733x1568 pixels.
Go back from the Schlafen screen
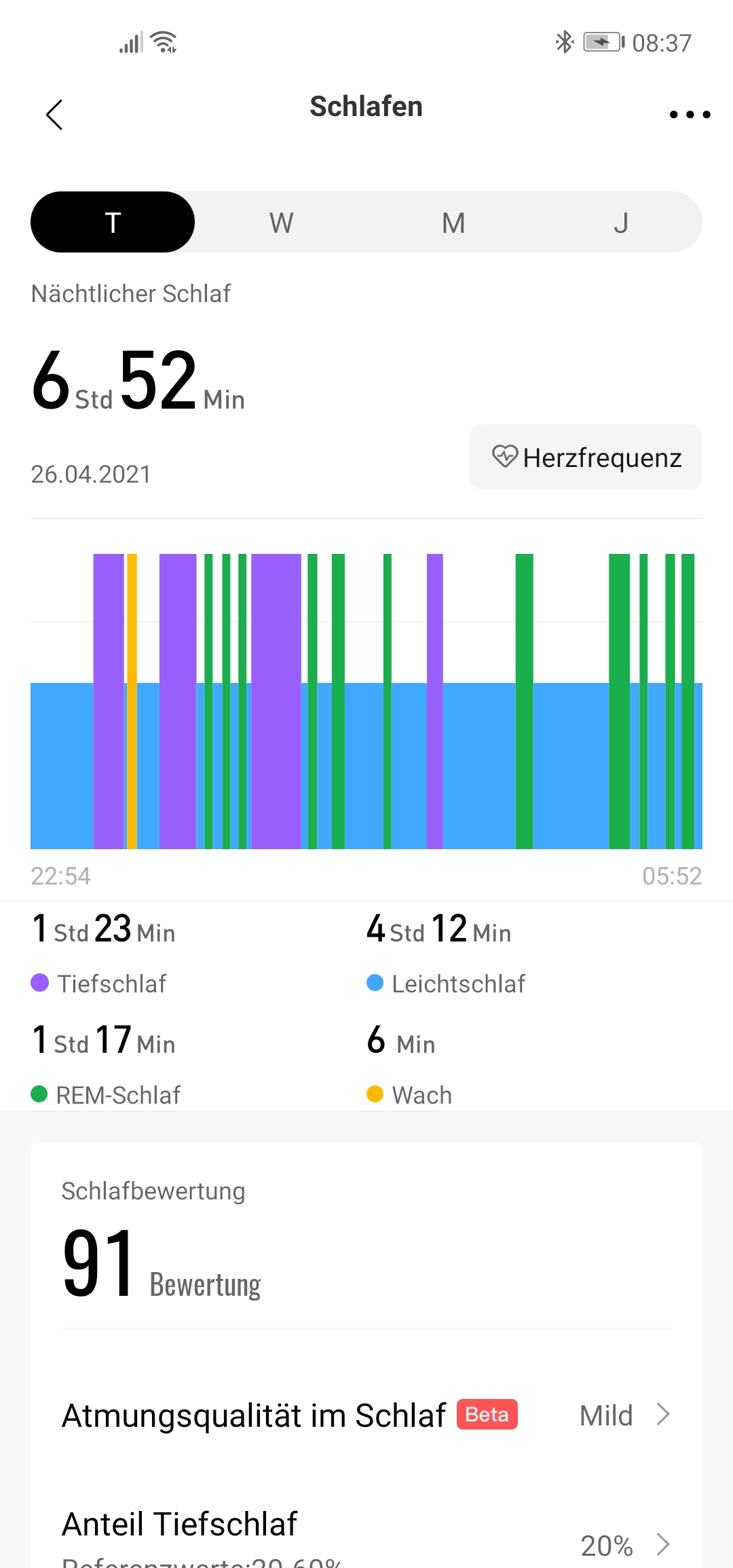click(54, 114)
